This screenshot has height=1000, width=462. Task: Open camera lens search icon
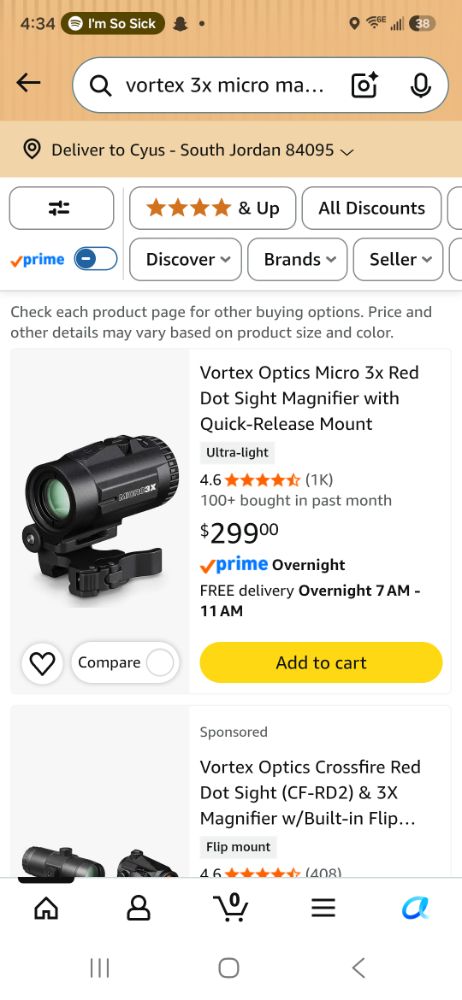tap(364, 85)
